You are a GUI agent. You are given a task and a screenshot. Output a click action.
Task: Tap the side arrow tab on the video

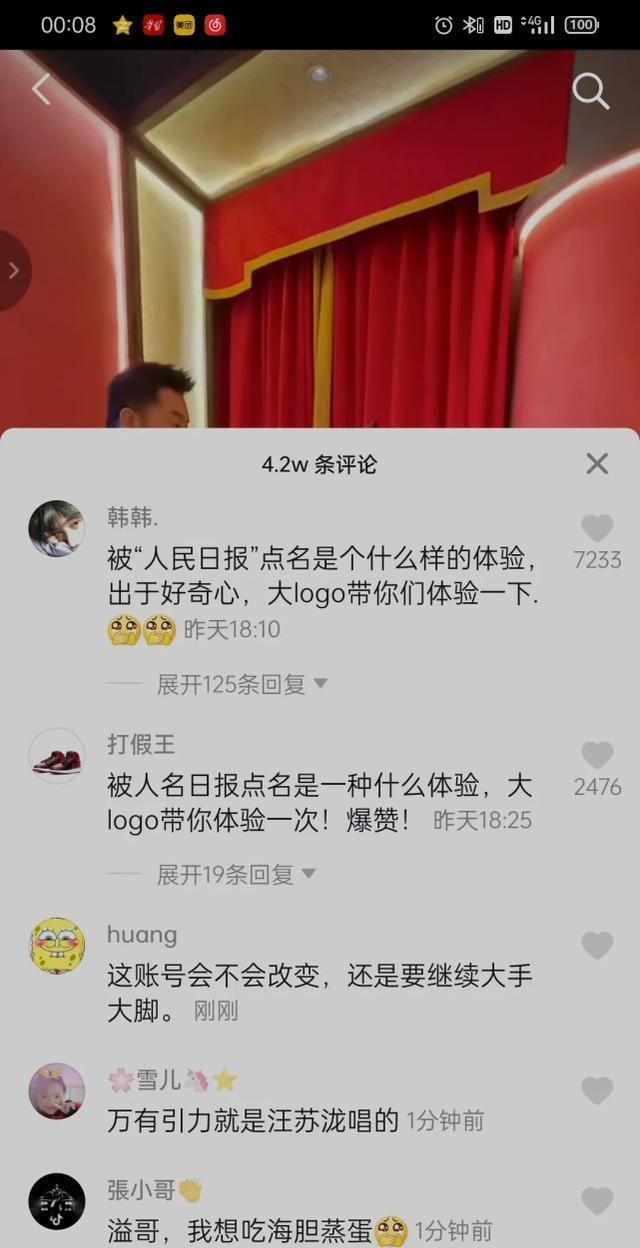pos(14,270)
